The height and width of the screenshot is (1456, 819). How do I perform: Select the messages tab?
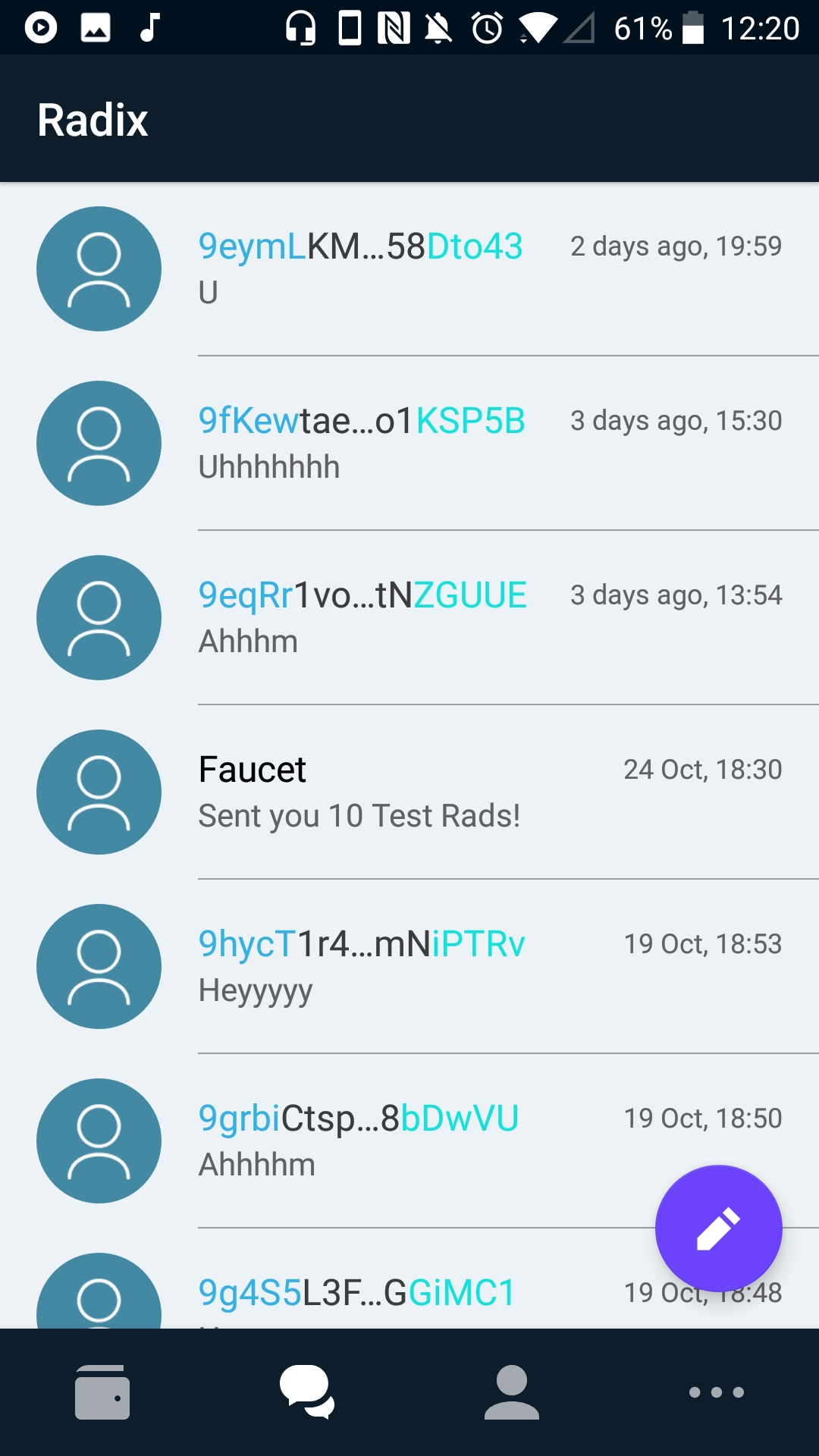(x=307, y=1392)
